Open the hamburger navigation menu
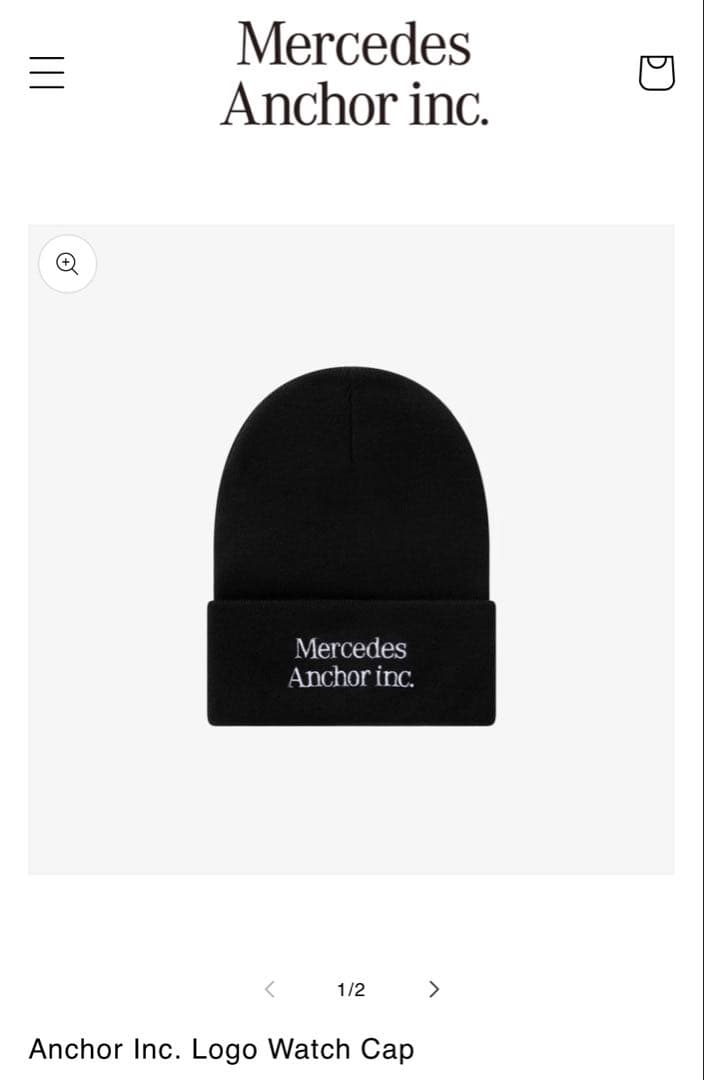The width and height of the screenshot is (704, 1080). 47,73
